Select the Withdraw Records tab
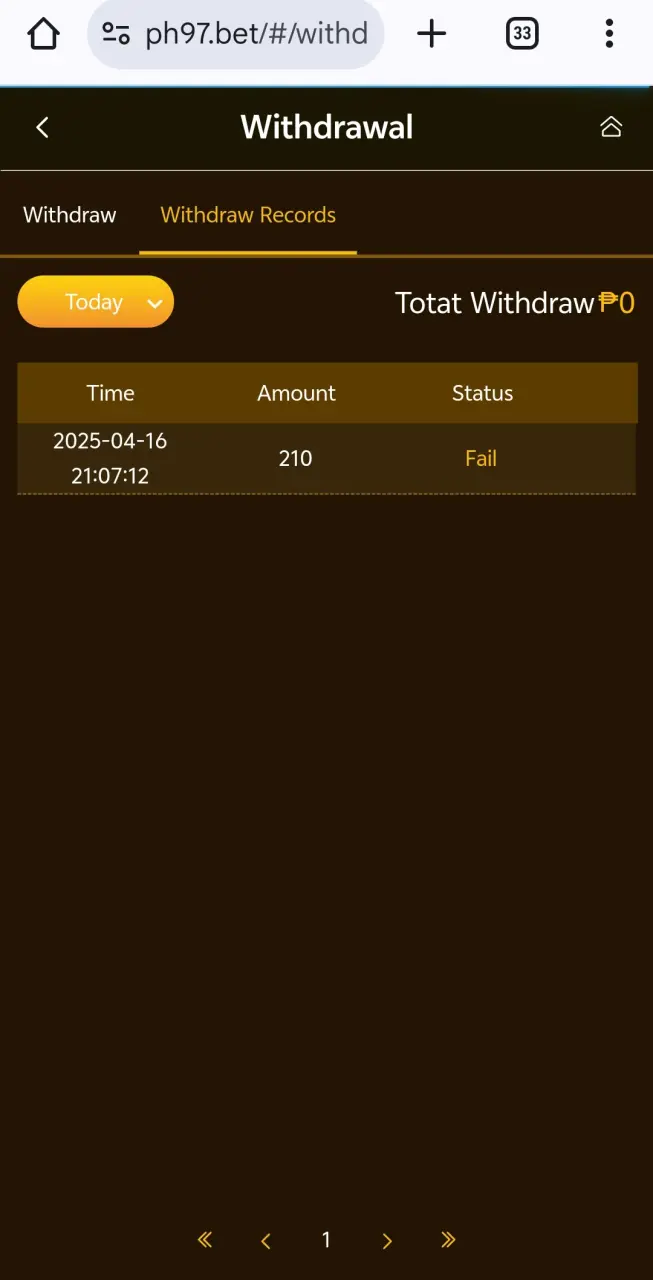The width and height of the screenshot is (653, 1280). (248, 215)
